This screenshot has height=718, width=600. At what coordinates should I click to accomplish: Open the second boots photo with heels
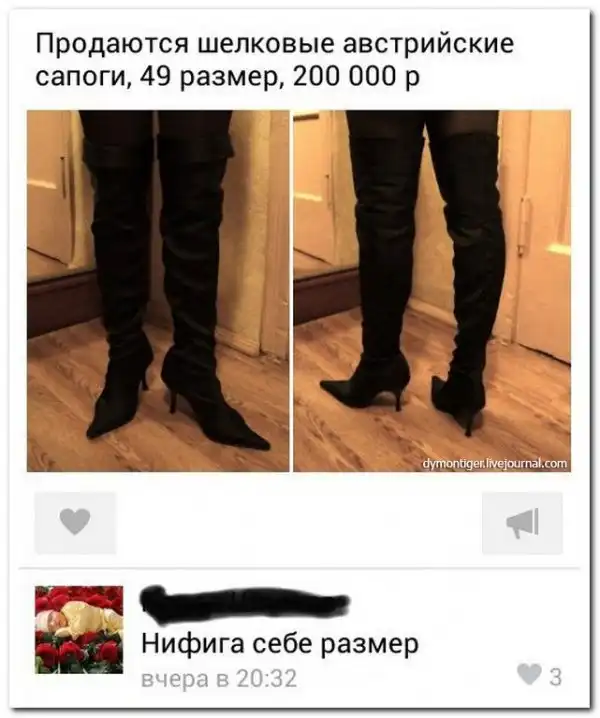tap(432, 290)
